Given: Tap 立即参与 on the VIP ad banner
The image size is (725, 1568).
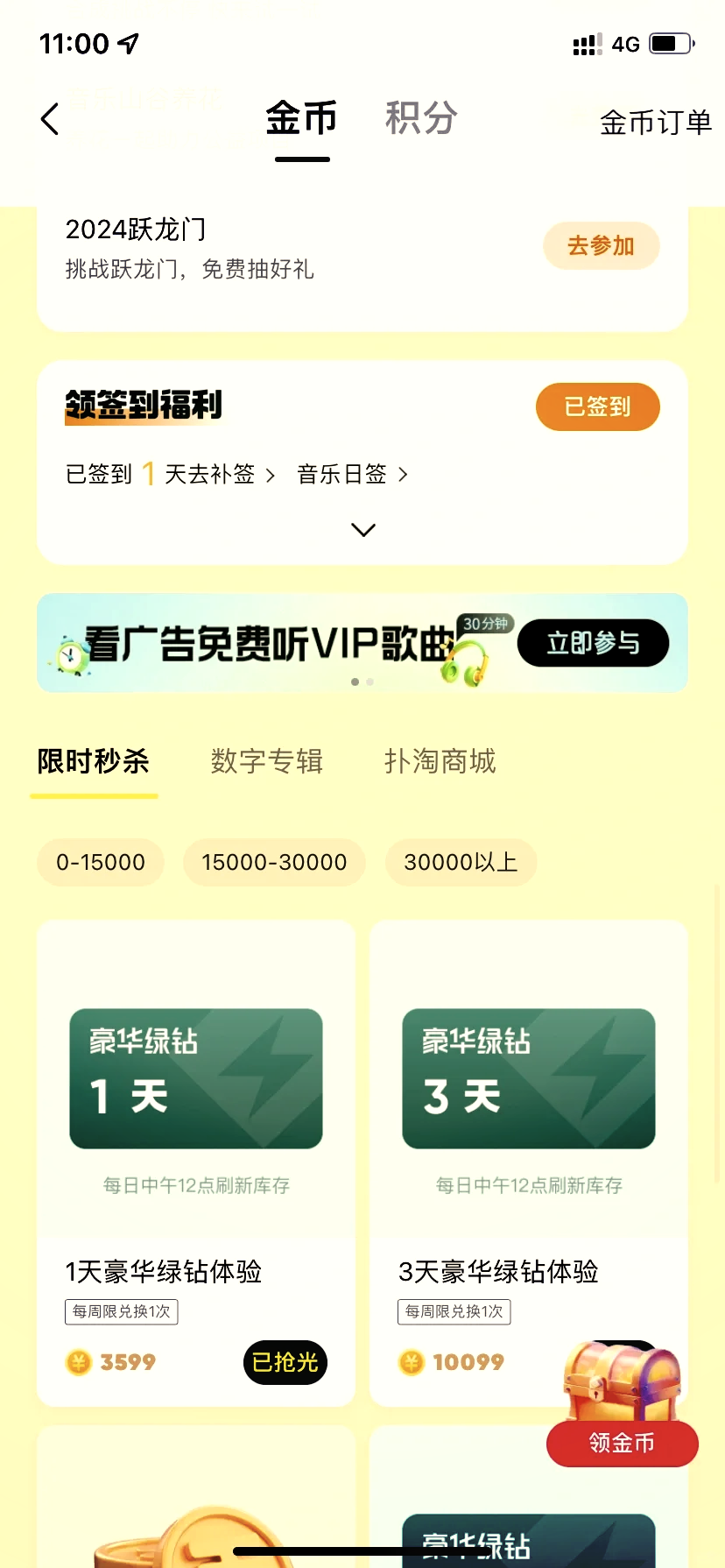Looking at the screenshot, I should [593, 643].
